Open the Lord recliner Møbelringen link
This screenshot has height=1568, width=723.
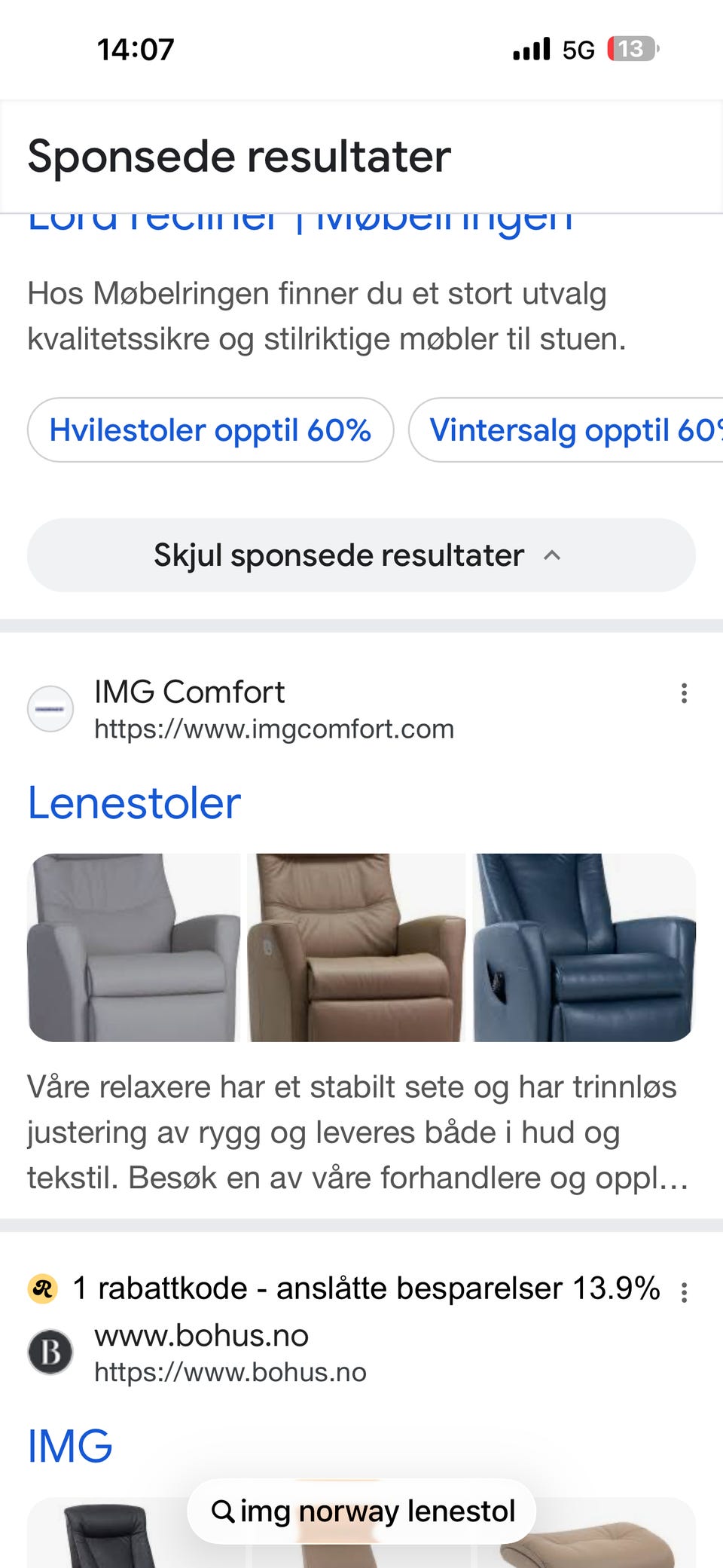300,222
